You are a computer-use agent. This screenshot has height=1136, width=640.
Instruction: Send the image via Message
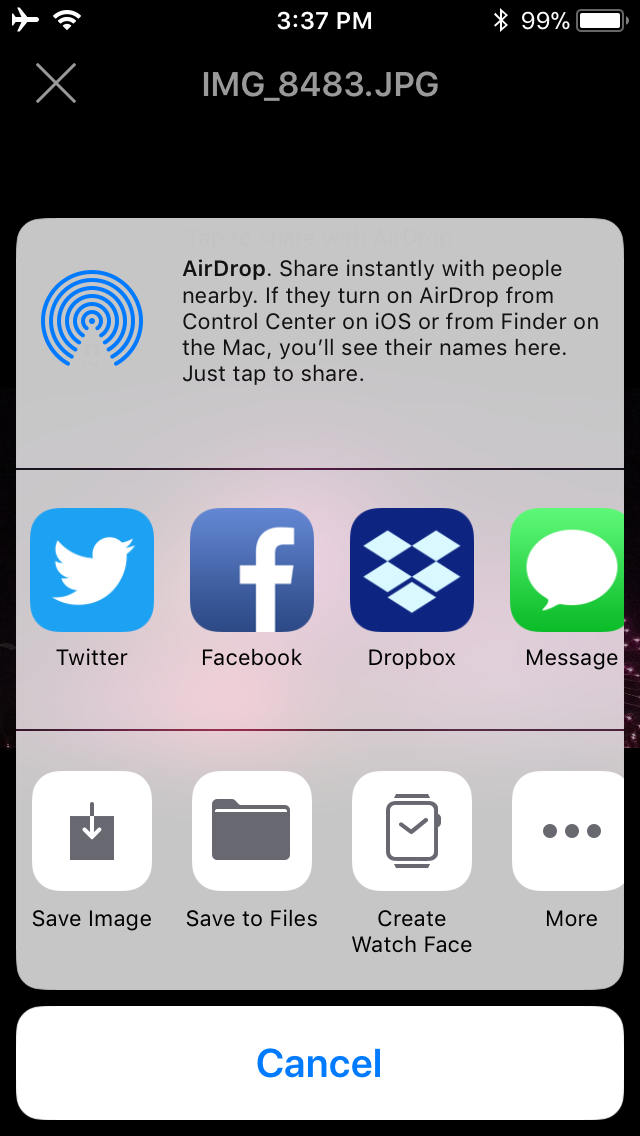(572, 570)
